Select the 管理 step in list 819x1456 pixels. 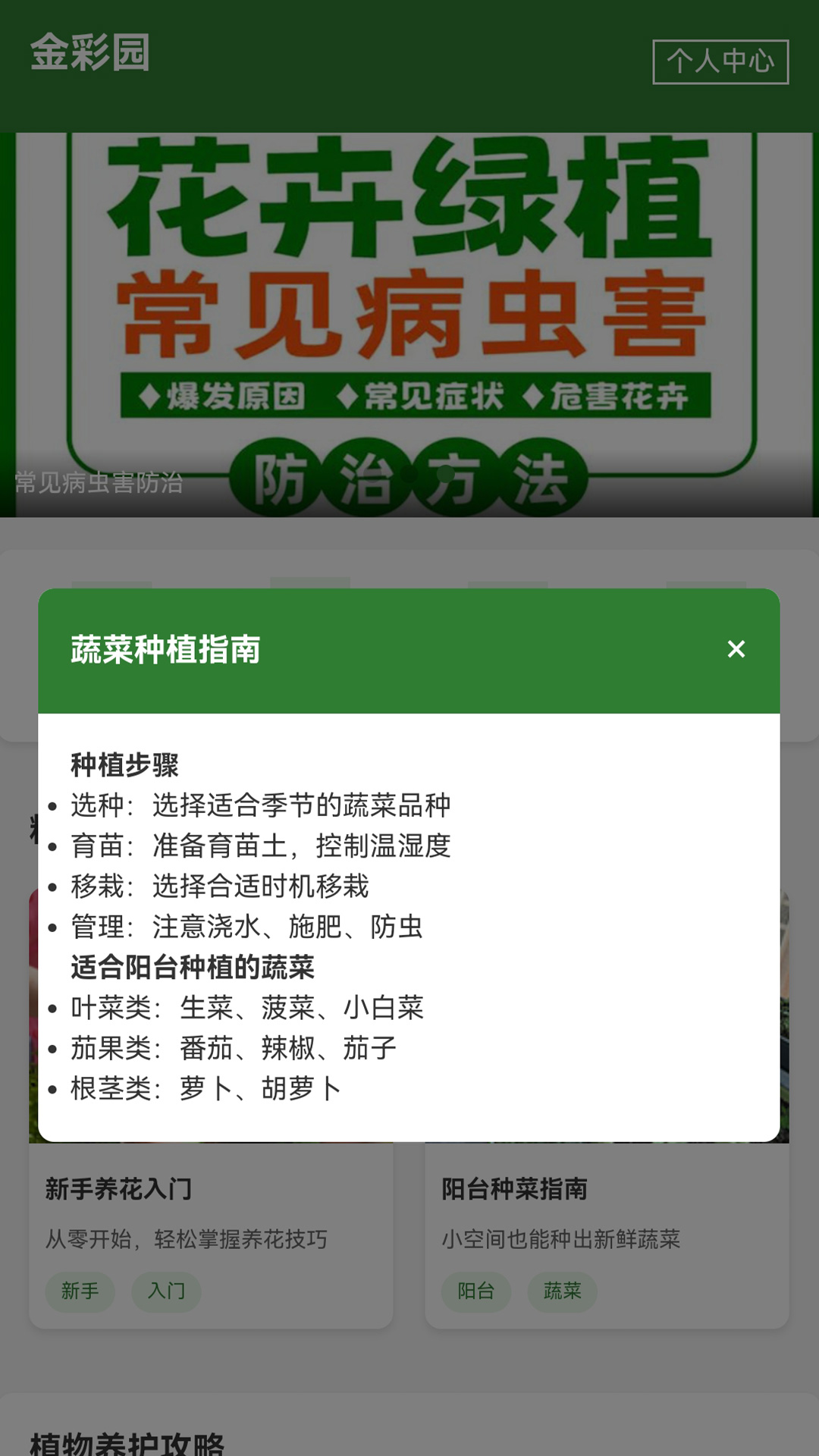246,927
